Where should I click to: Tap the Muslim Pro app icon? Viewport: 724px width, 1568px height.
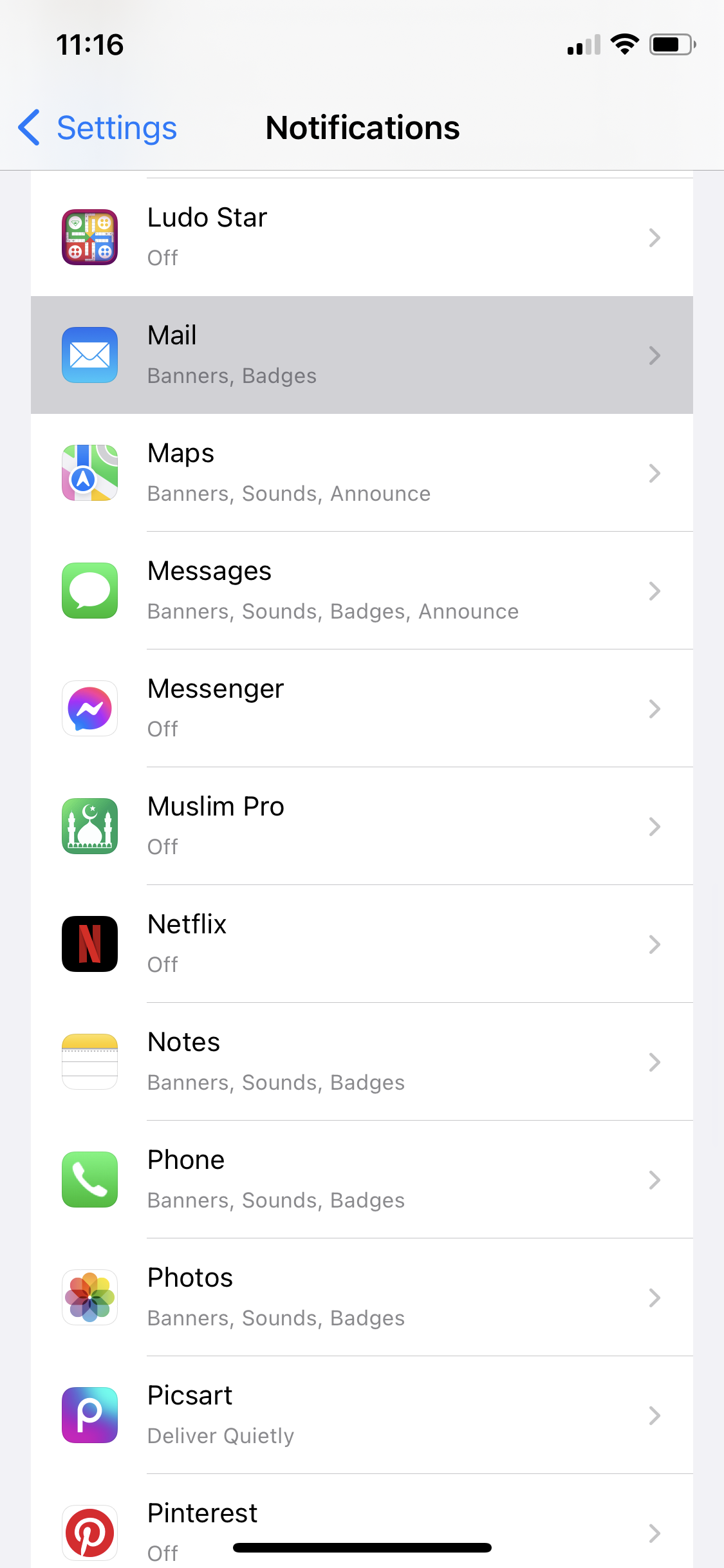[89, 826]
